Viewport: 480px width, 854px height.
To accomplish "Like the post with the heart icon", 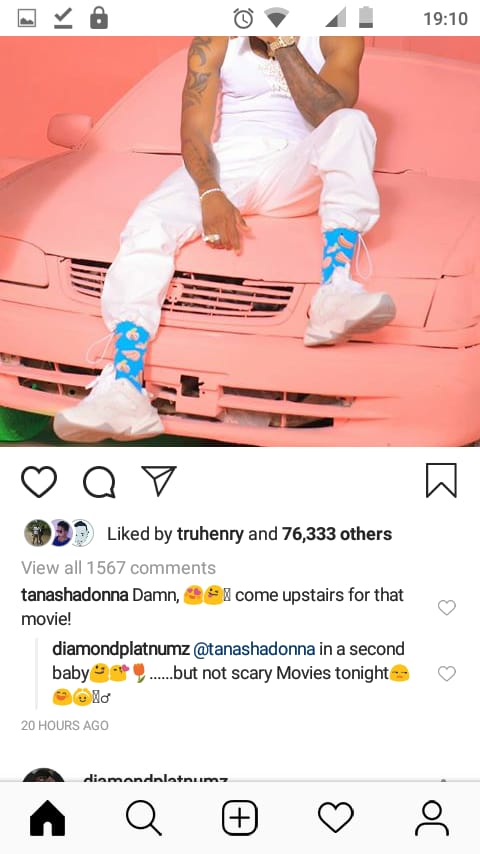I will tap(39, 481).
